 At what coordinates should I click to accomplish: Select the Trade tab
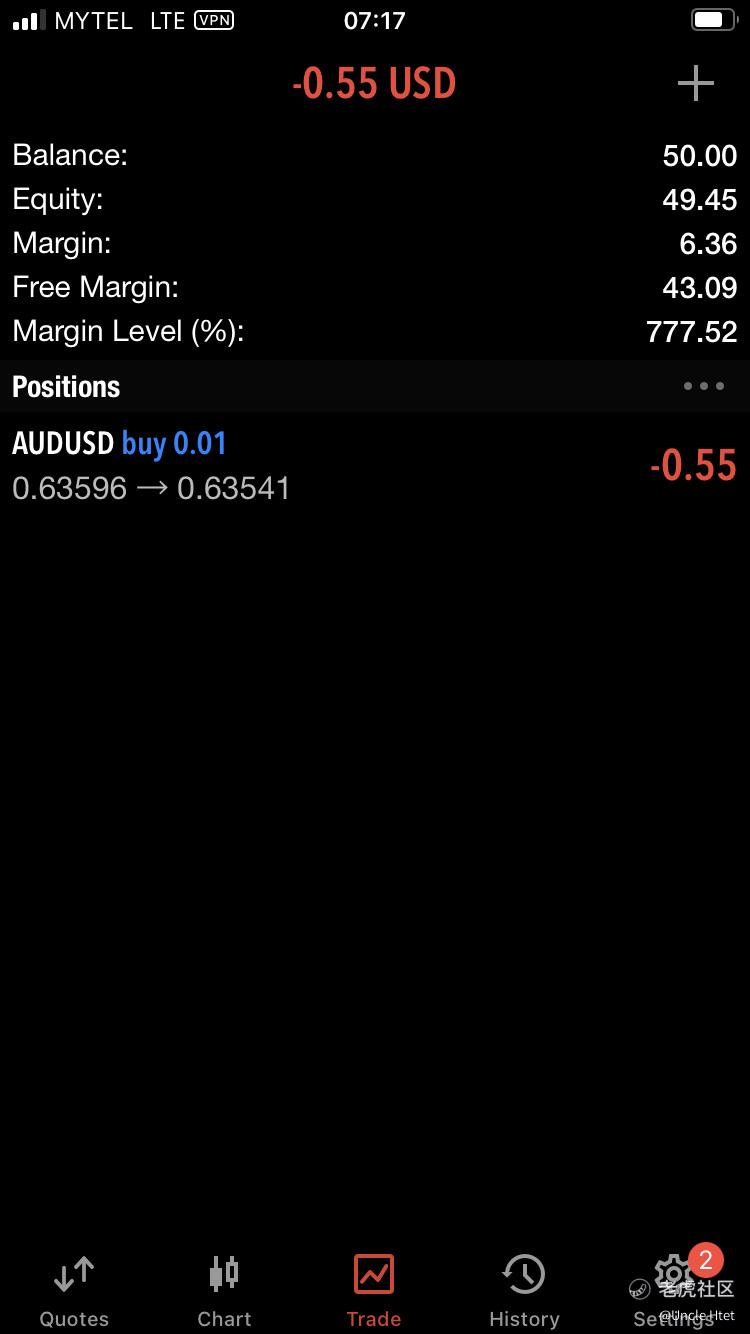pos(374,1291)
